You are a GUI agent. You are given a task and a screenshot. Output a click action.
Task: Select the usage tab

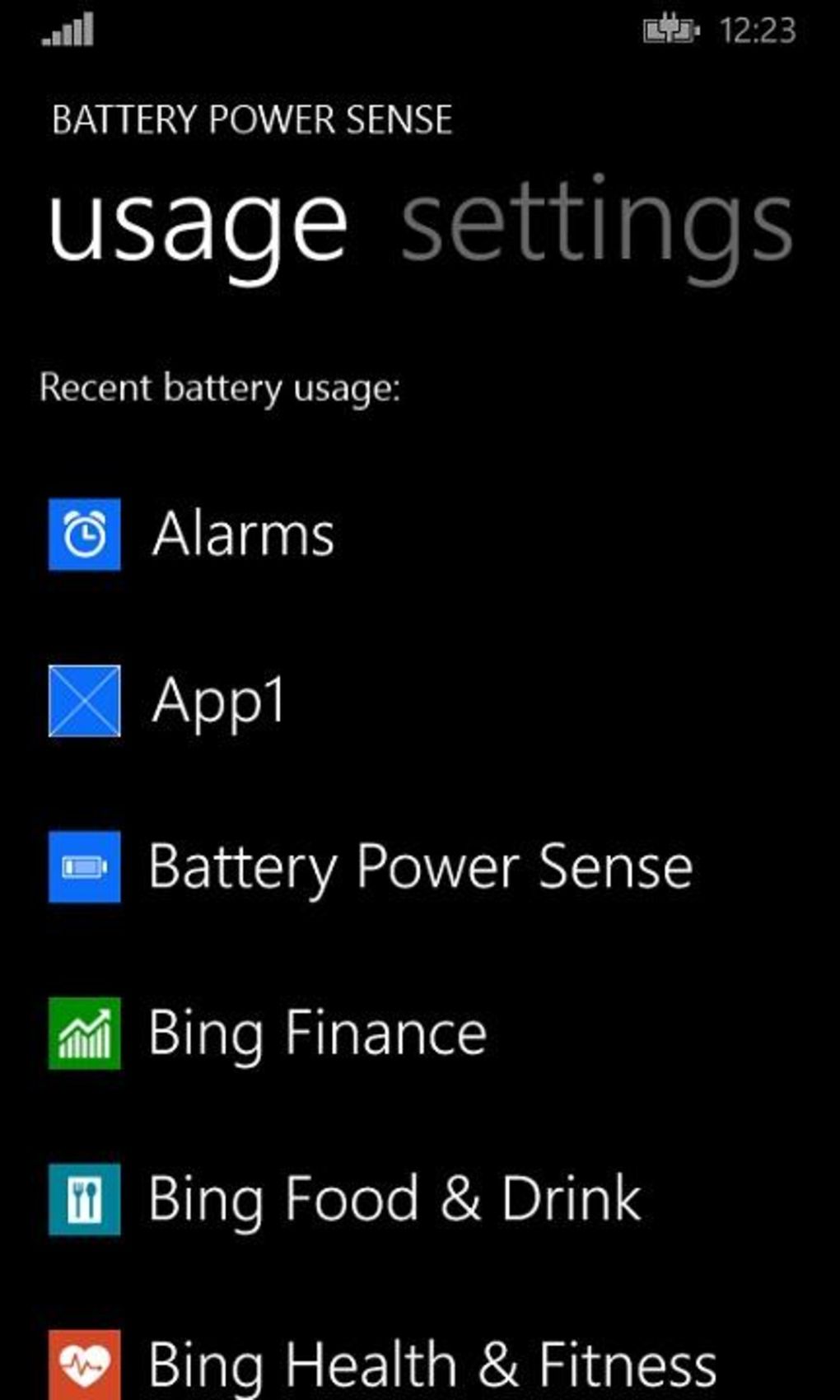198,228
